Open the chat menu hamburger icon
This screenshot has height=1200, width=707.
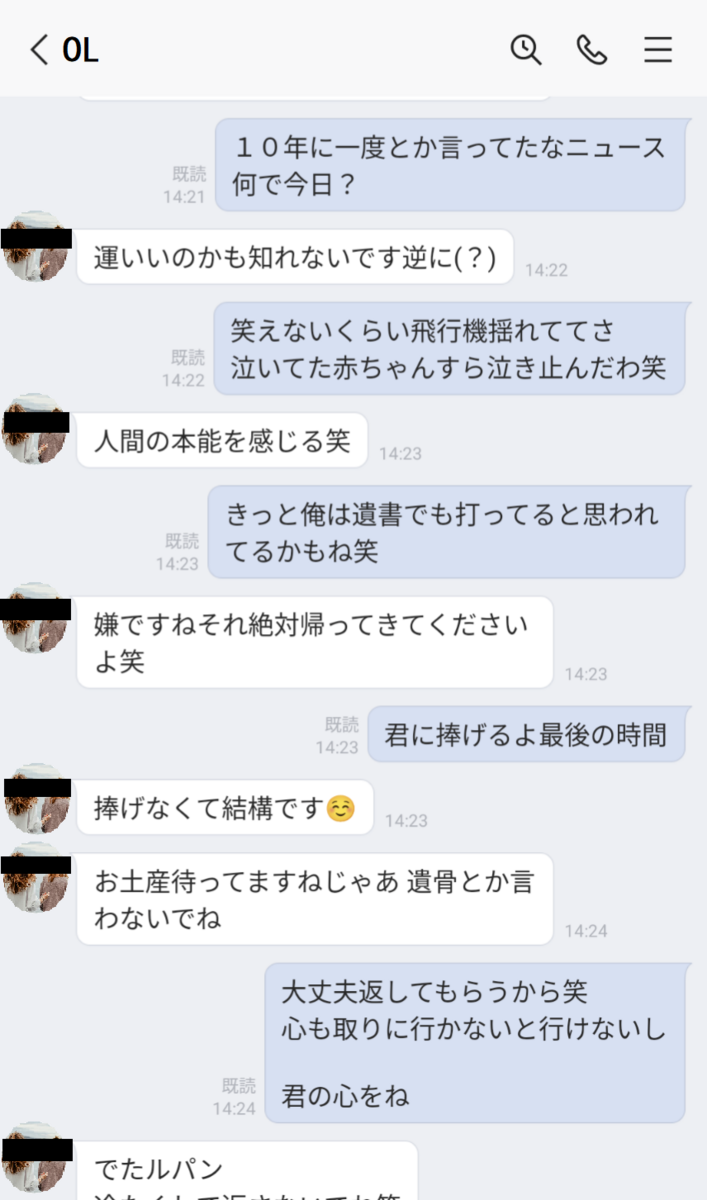(657, 49)
